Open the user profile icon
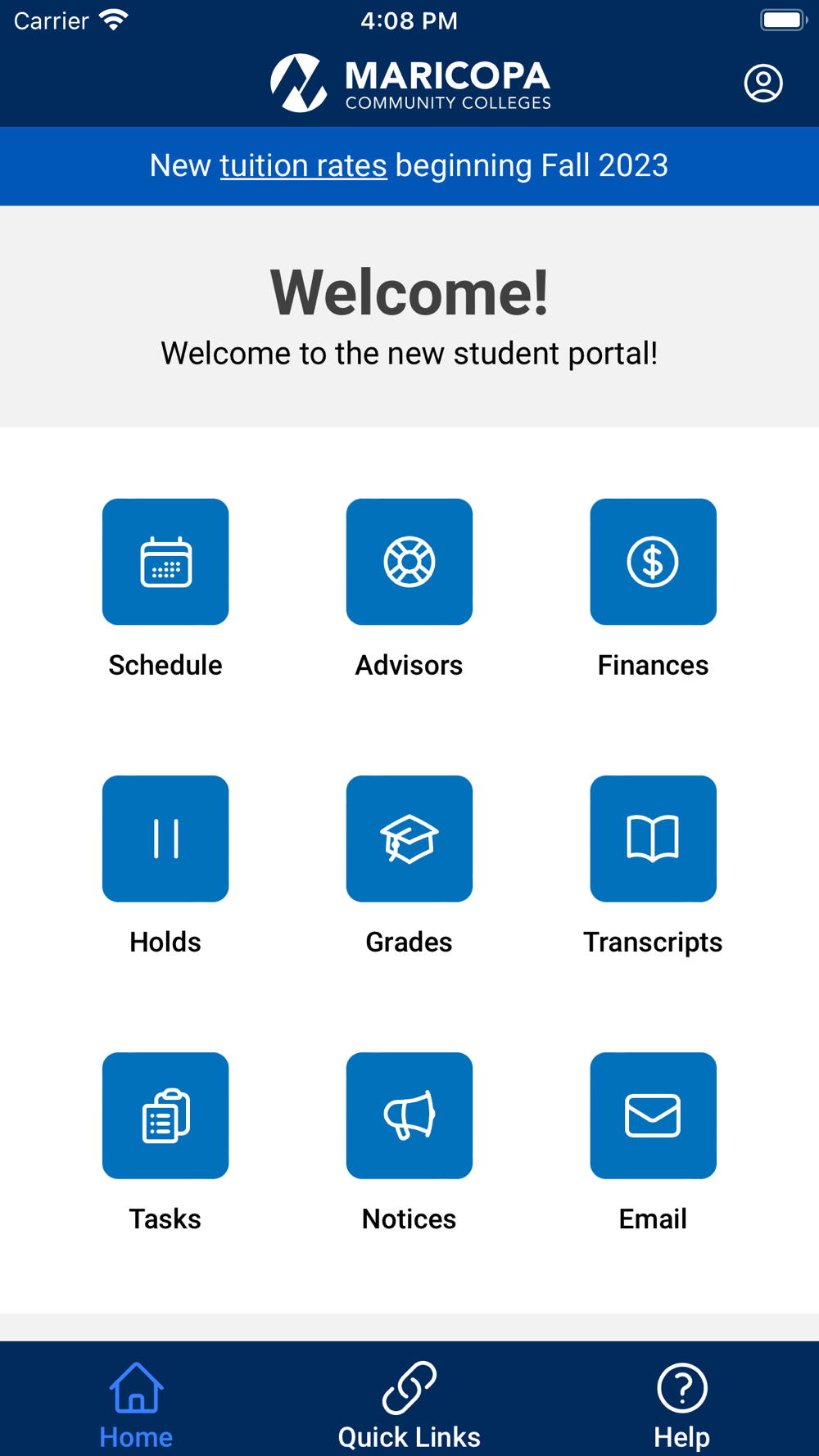Screen dimensions: 819x1456 (x=762, y=84)
